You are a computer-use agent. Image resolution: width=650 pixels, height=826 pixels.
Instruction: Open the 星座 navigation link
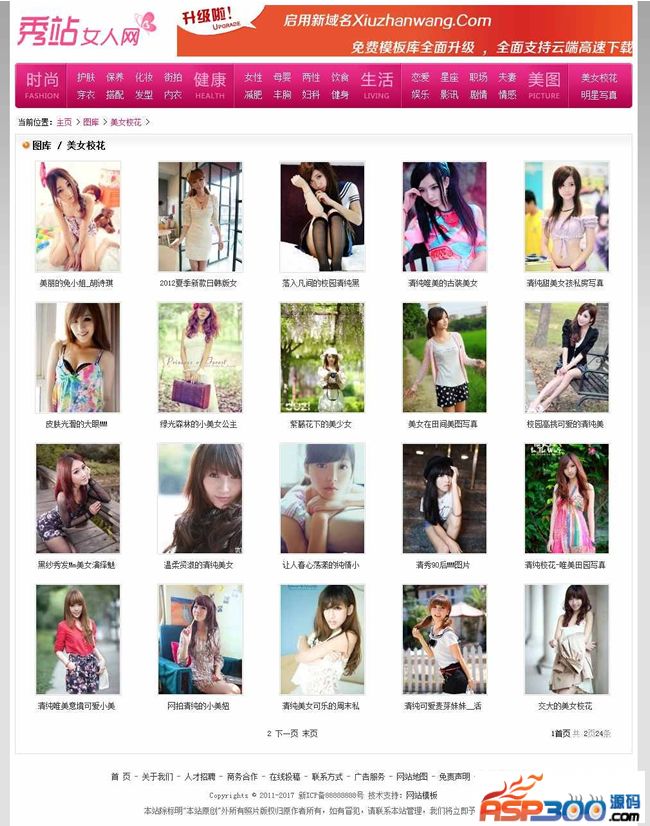tap(449, 77)
